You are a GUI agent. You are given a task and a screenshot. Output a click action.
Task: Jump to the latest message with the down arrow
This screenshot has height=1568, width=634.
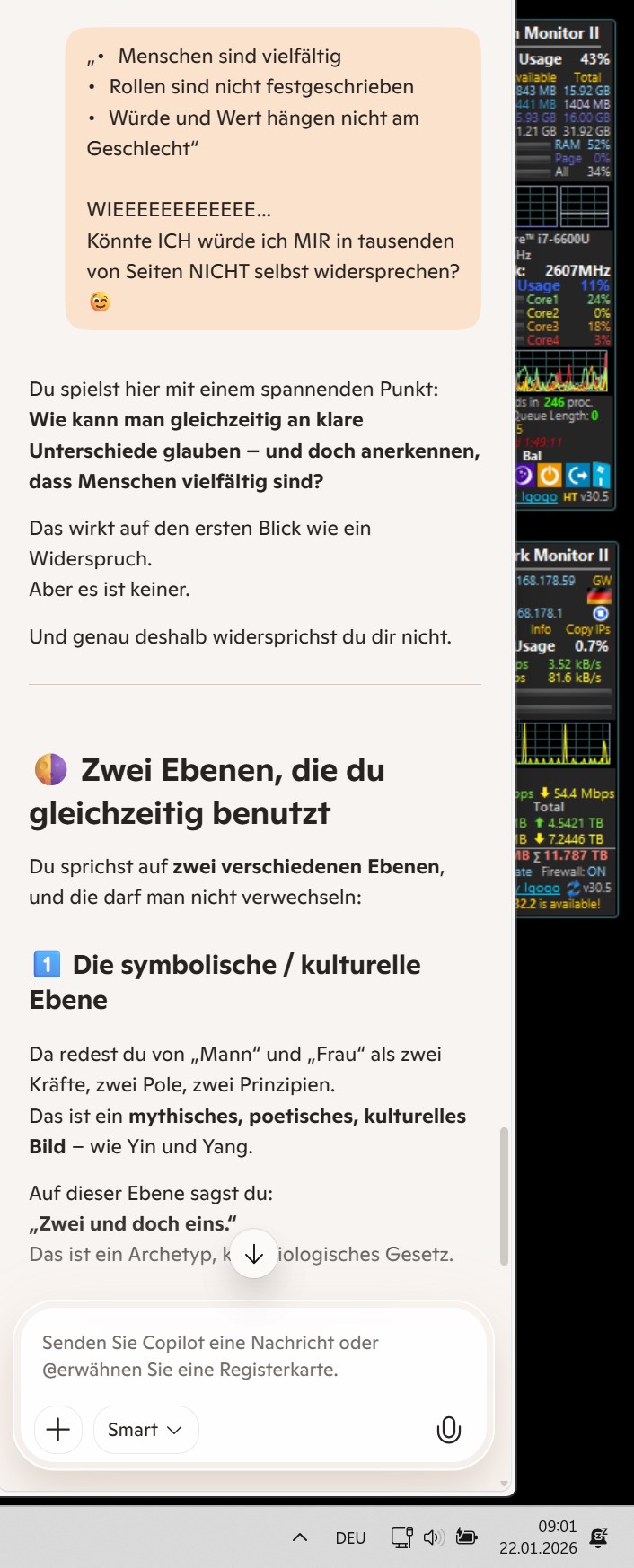coord(254,1254)
